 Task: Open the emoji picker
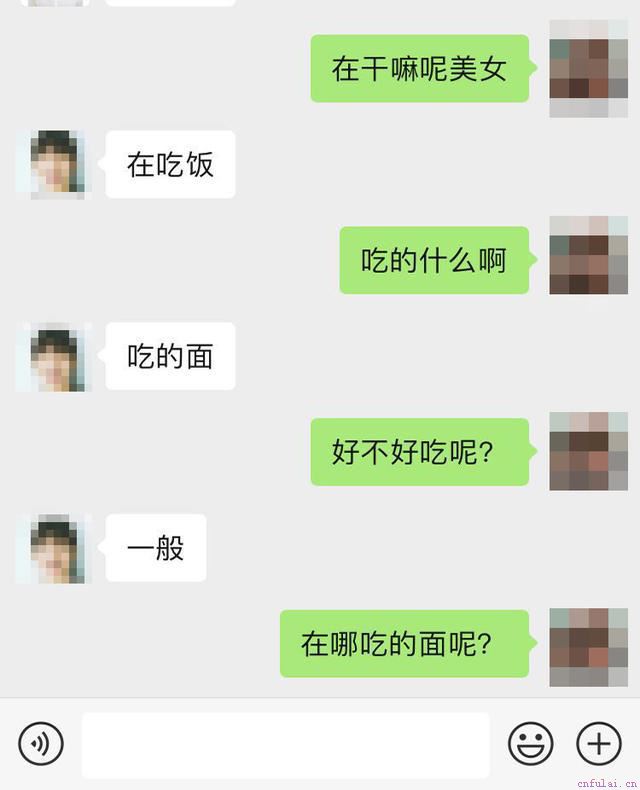point(531,744)
